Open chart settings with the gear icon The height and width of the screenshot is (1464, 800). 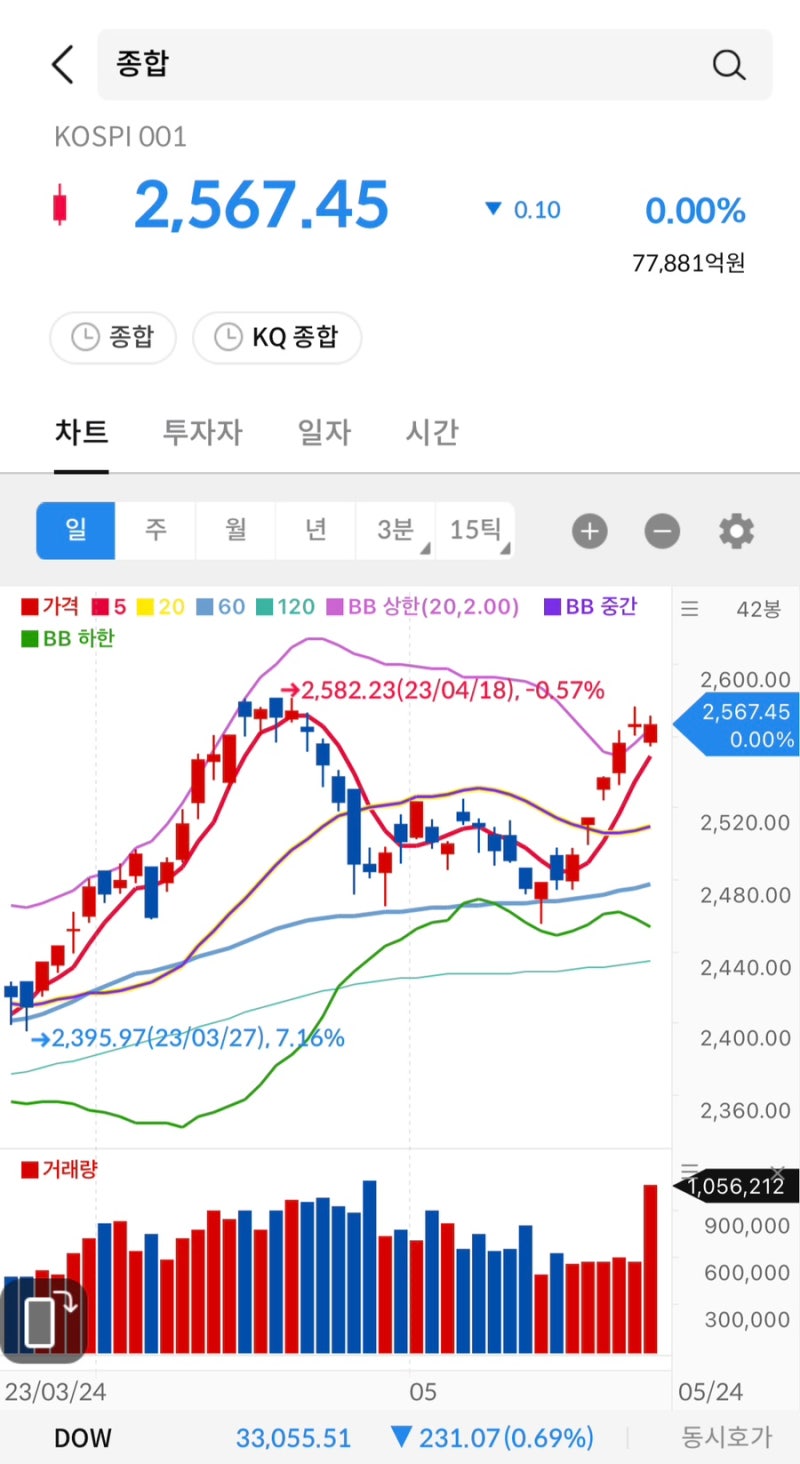coord(736,531)
